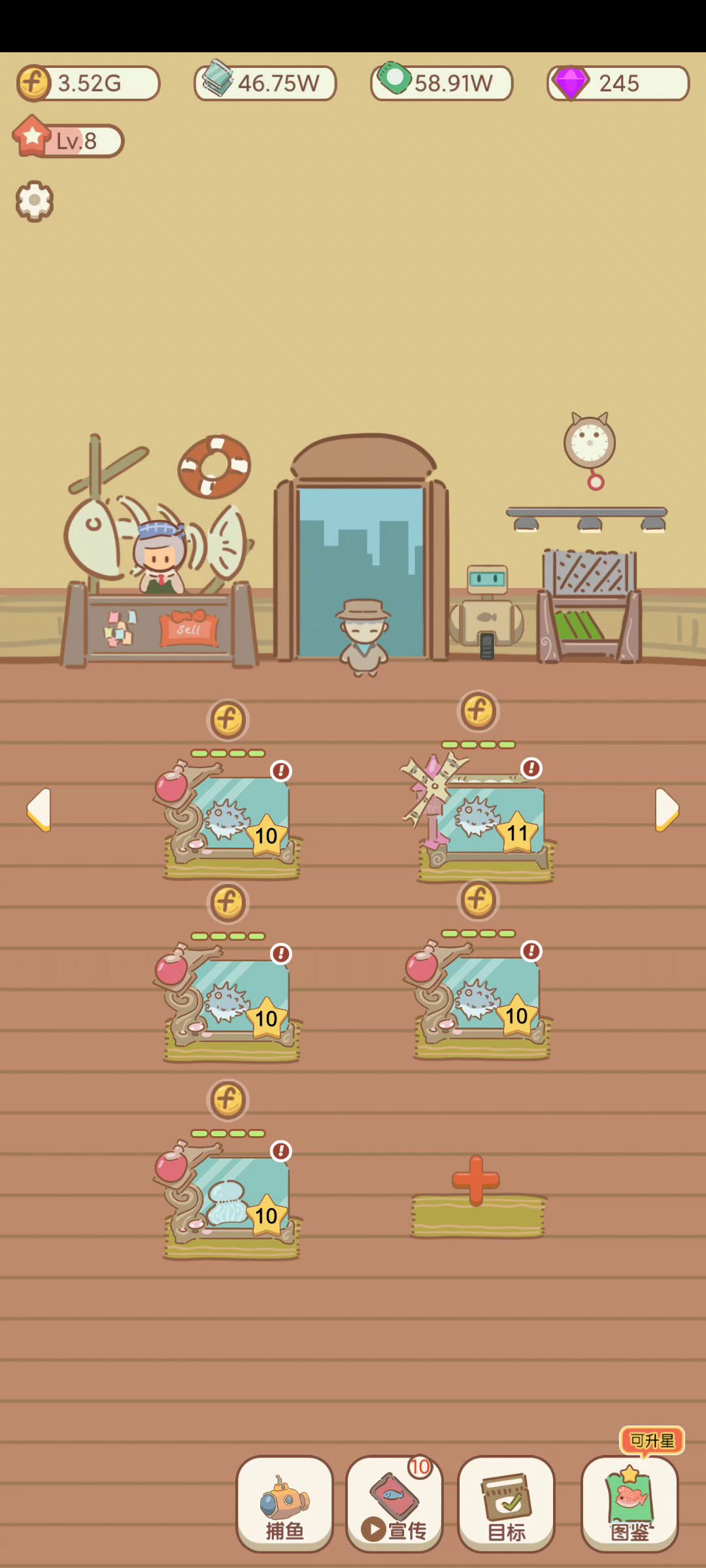This screenshot has height=1568, width=706.
Task: Open the purple gem balance showing 245
Action: click(x=618, y=83)
